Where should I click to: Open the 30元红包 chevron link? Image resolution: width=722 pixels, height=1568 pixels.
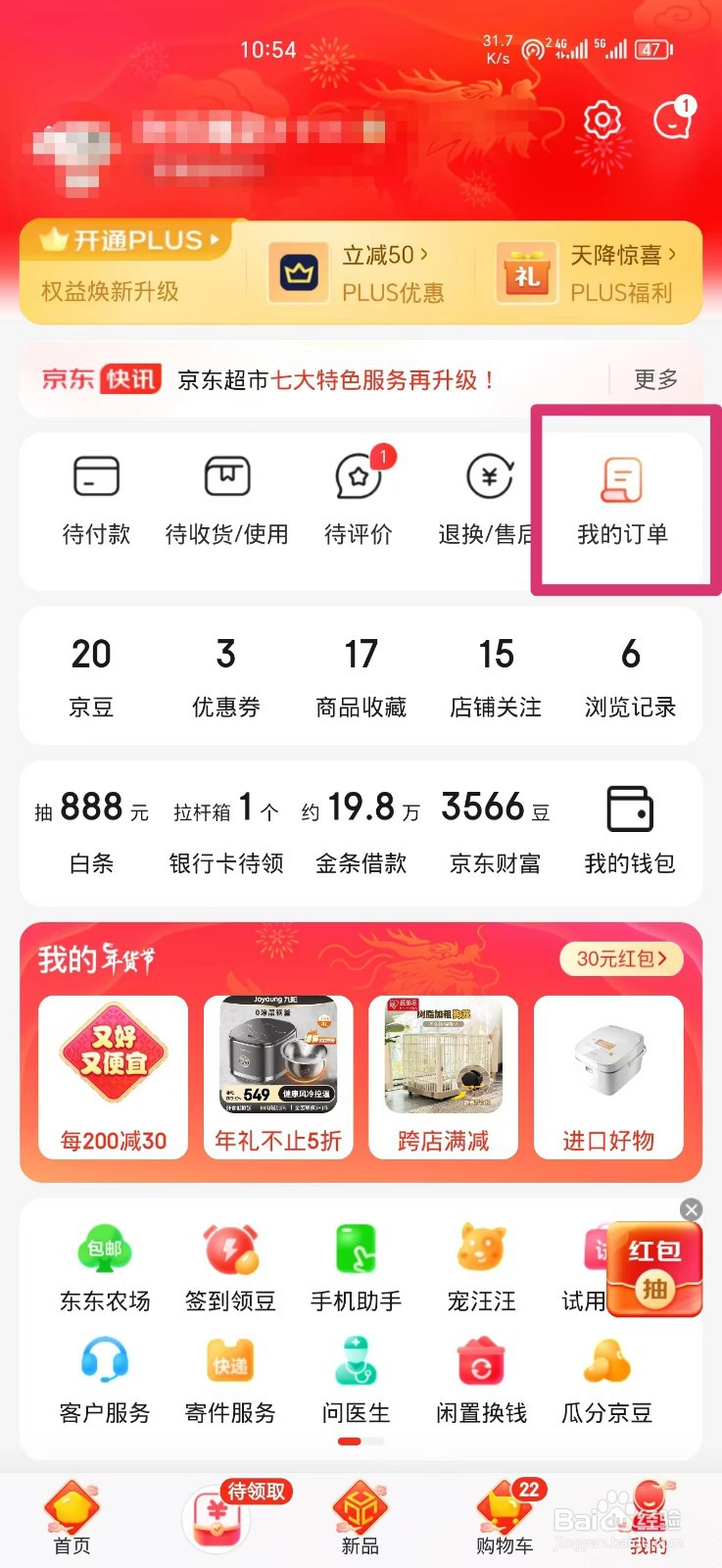click(x=620, y=959)
